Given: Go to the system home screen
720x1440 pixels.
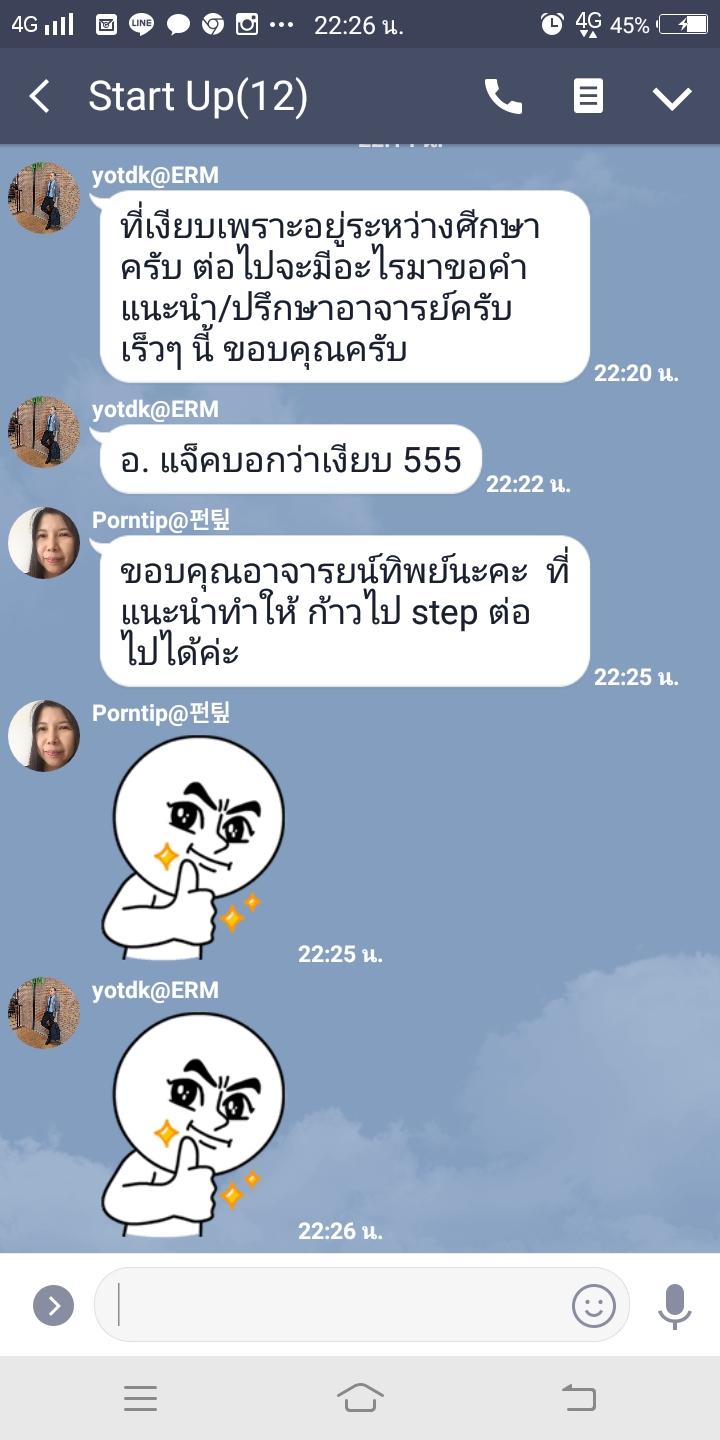Looking at the screenshot, I should click(360, 1398).
